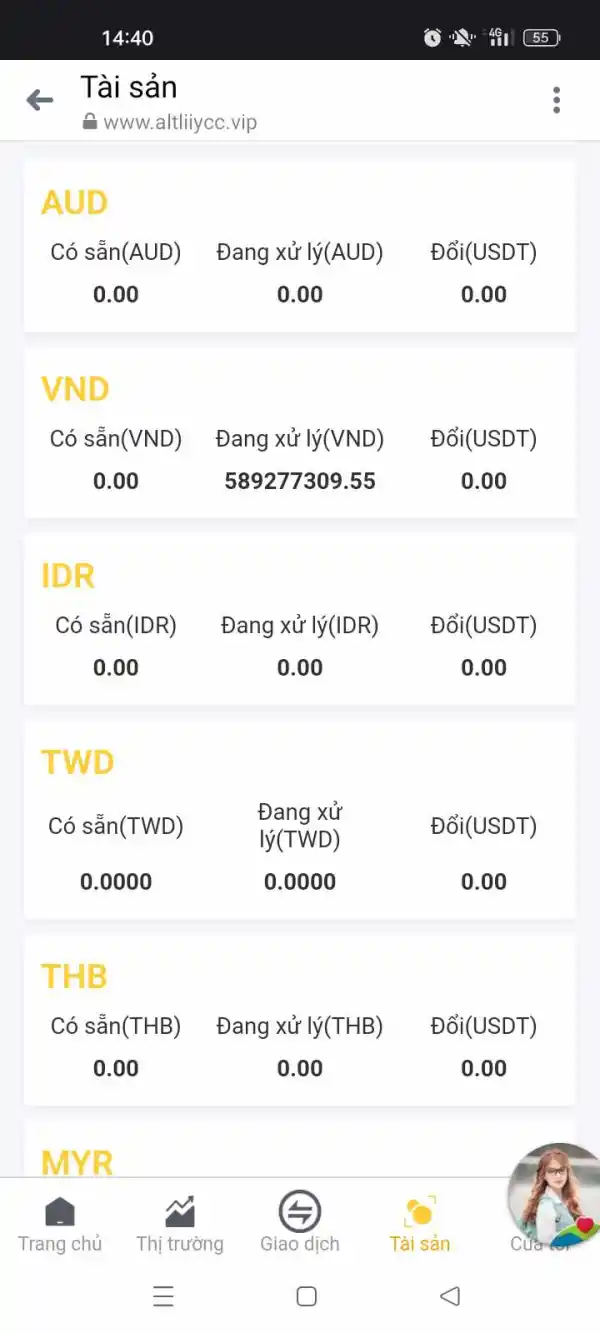
Task: Switch to the Trang chủ tab
Action: (60, 1224)
